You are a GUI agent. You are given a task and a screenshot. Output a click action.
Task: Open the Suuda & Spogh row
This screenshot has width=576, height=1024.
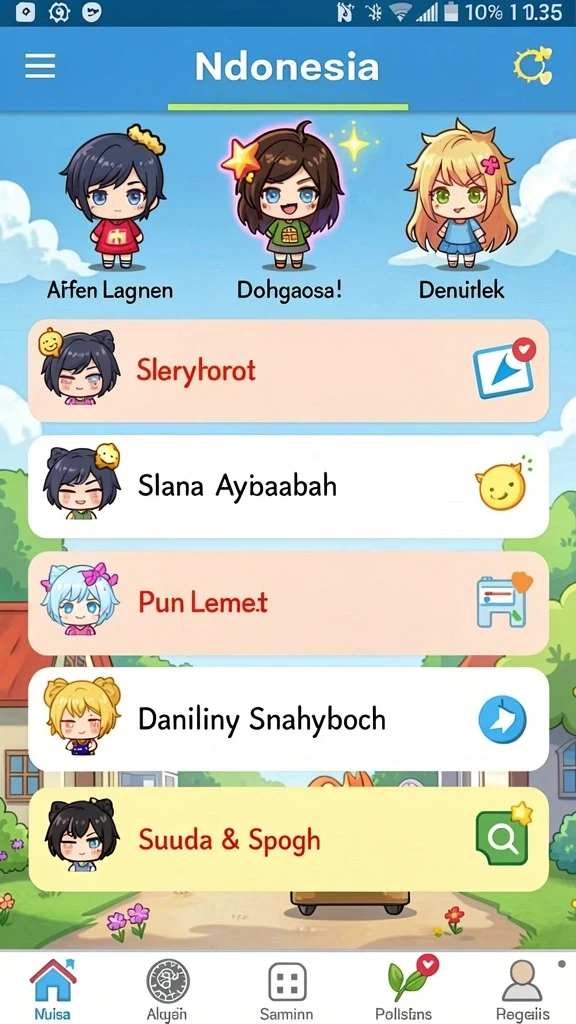(288, 839)
